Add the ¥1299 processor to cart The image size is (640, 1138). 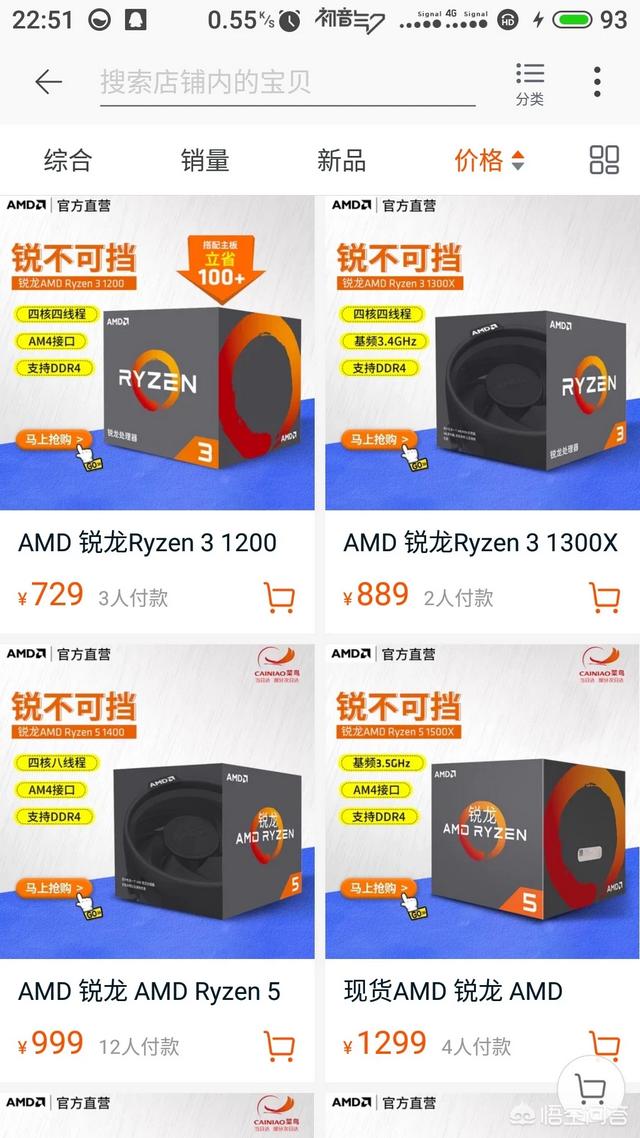[x=604, y=1046]
